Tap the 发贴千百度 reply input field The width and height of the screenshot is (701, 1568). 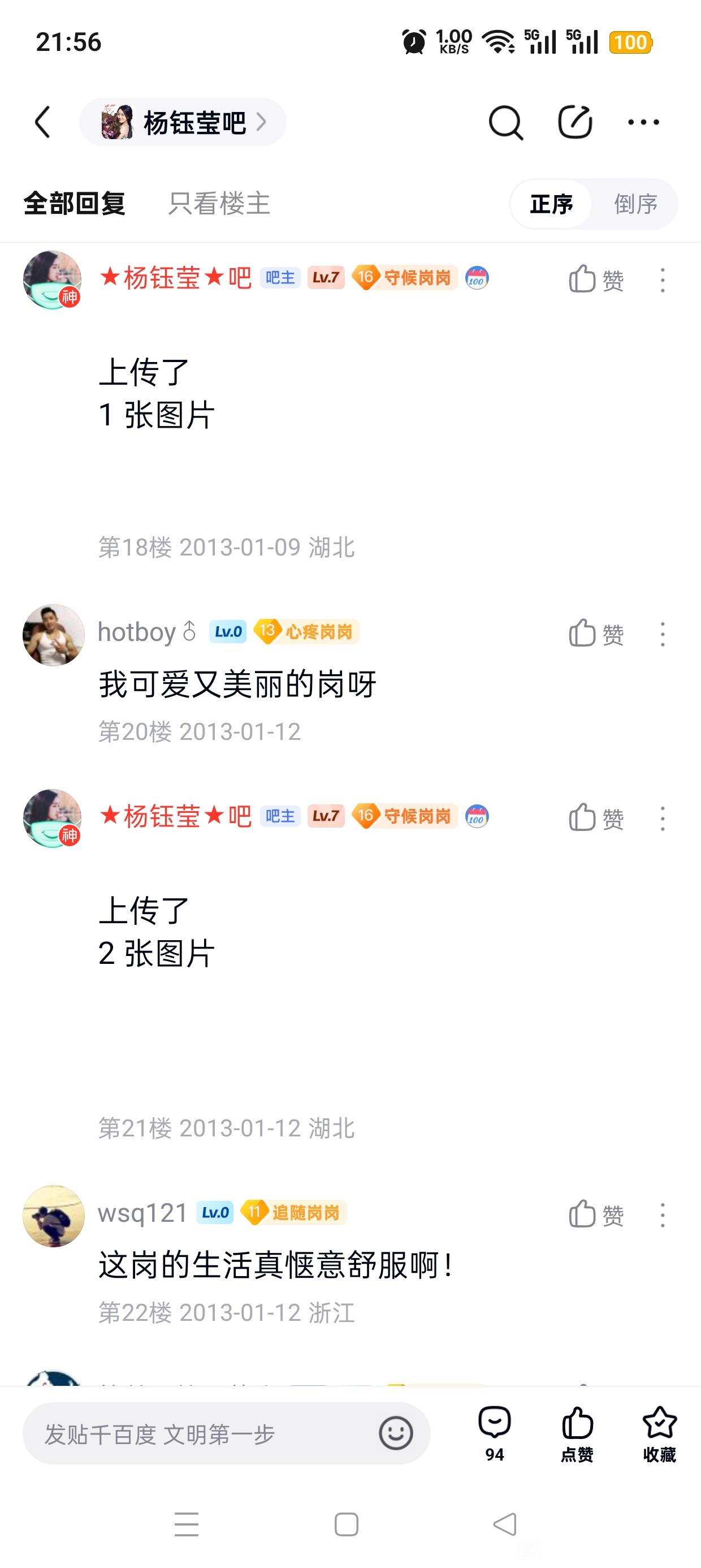[201, 1434]
